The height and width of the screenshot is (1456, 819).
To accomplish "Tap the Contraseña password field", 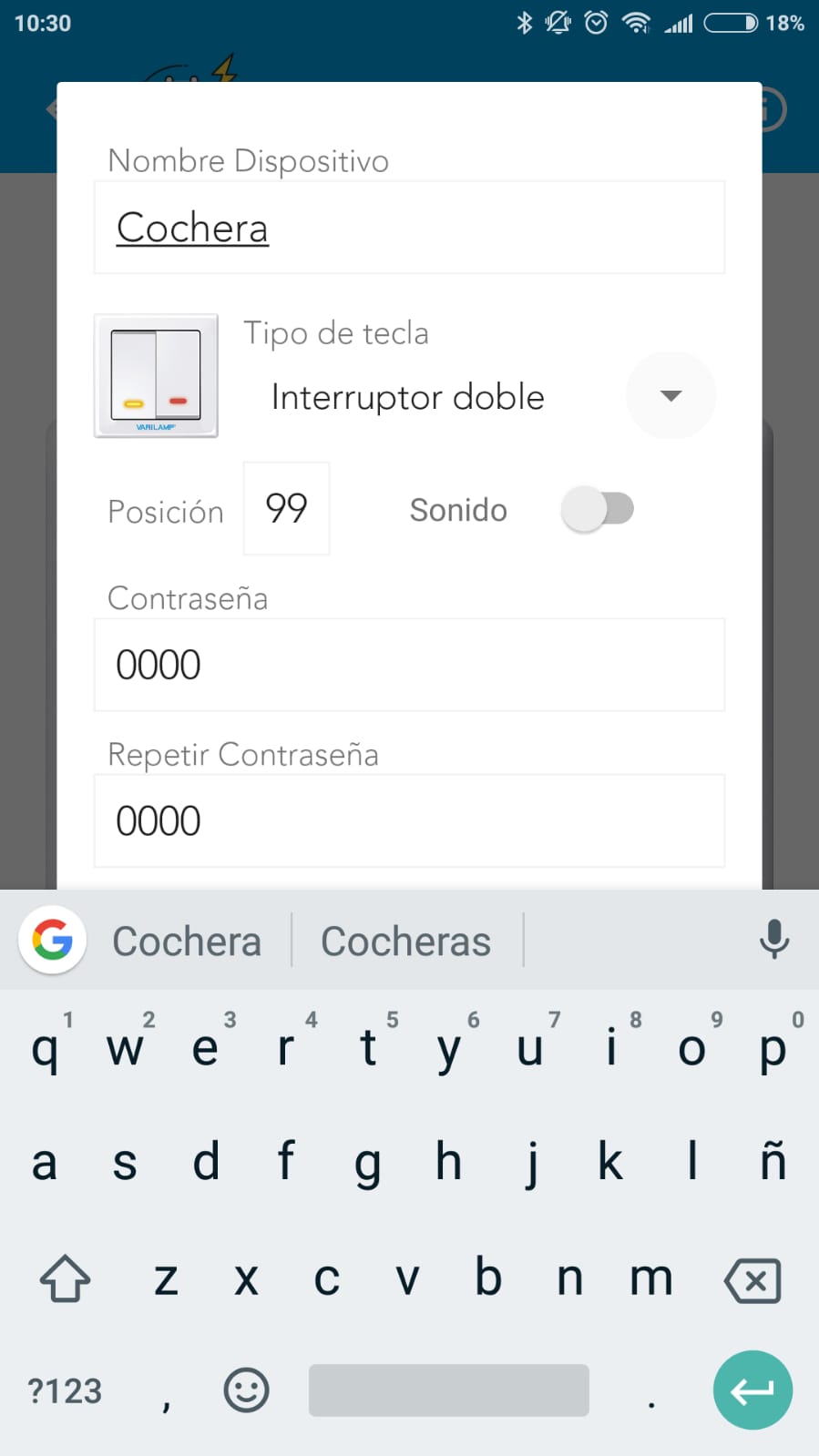I will click(x=408, y=665).
